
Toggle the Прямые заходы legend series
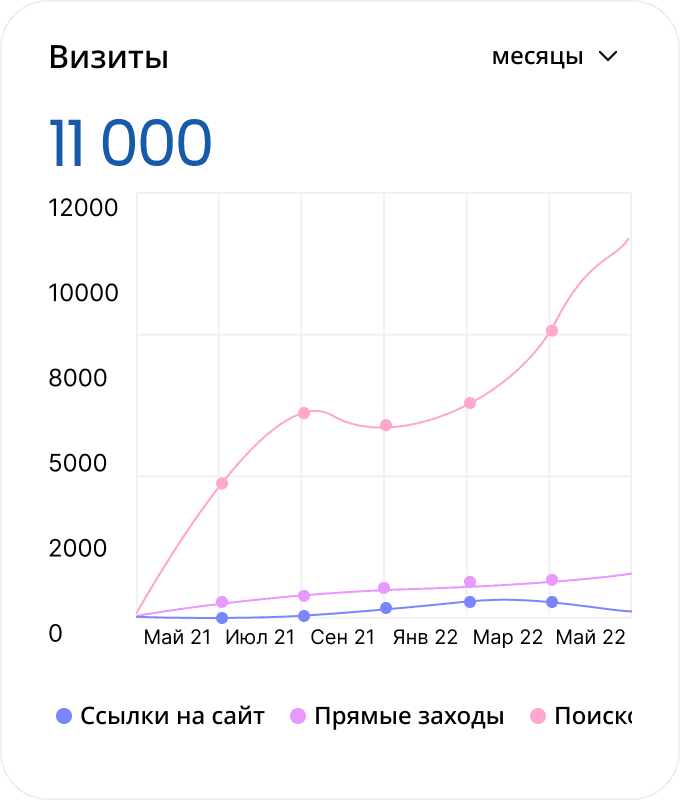coord(396,716)
